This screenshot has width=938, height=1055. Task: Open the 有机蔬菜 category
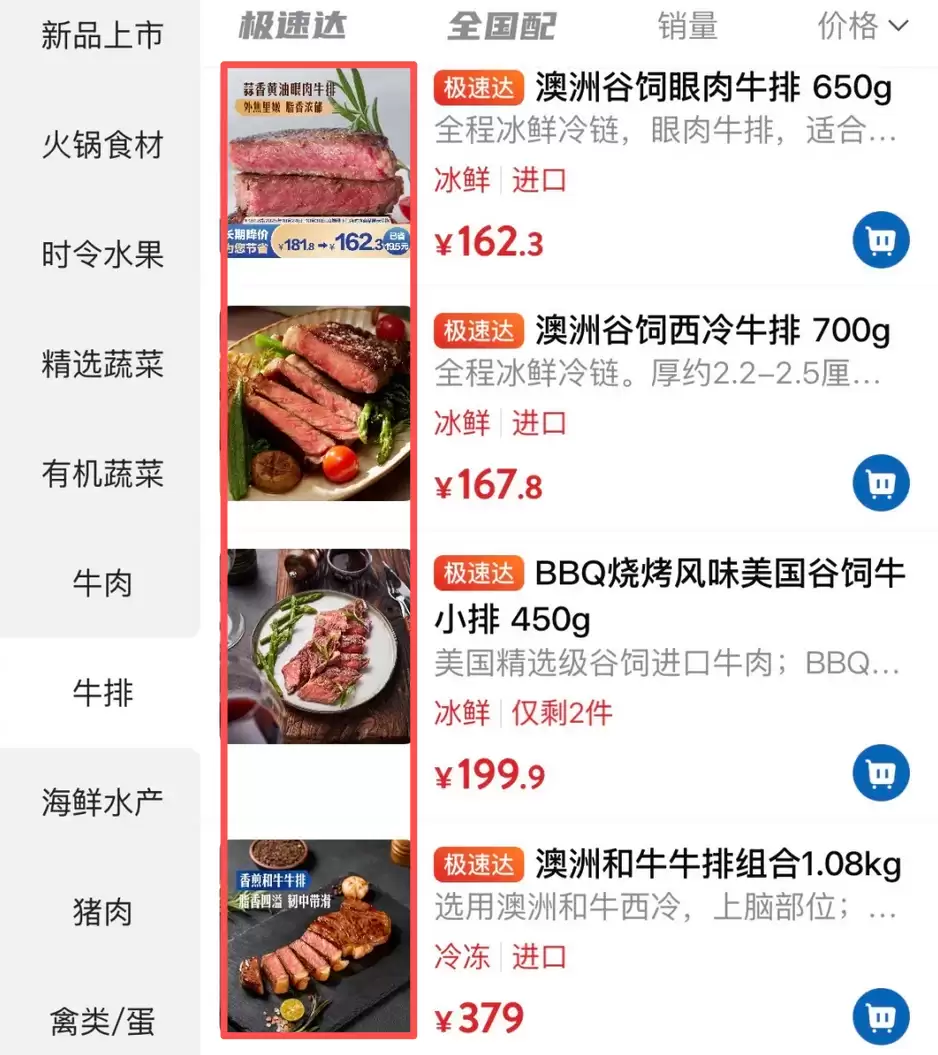tap(102, 474)
